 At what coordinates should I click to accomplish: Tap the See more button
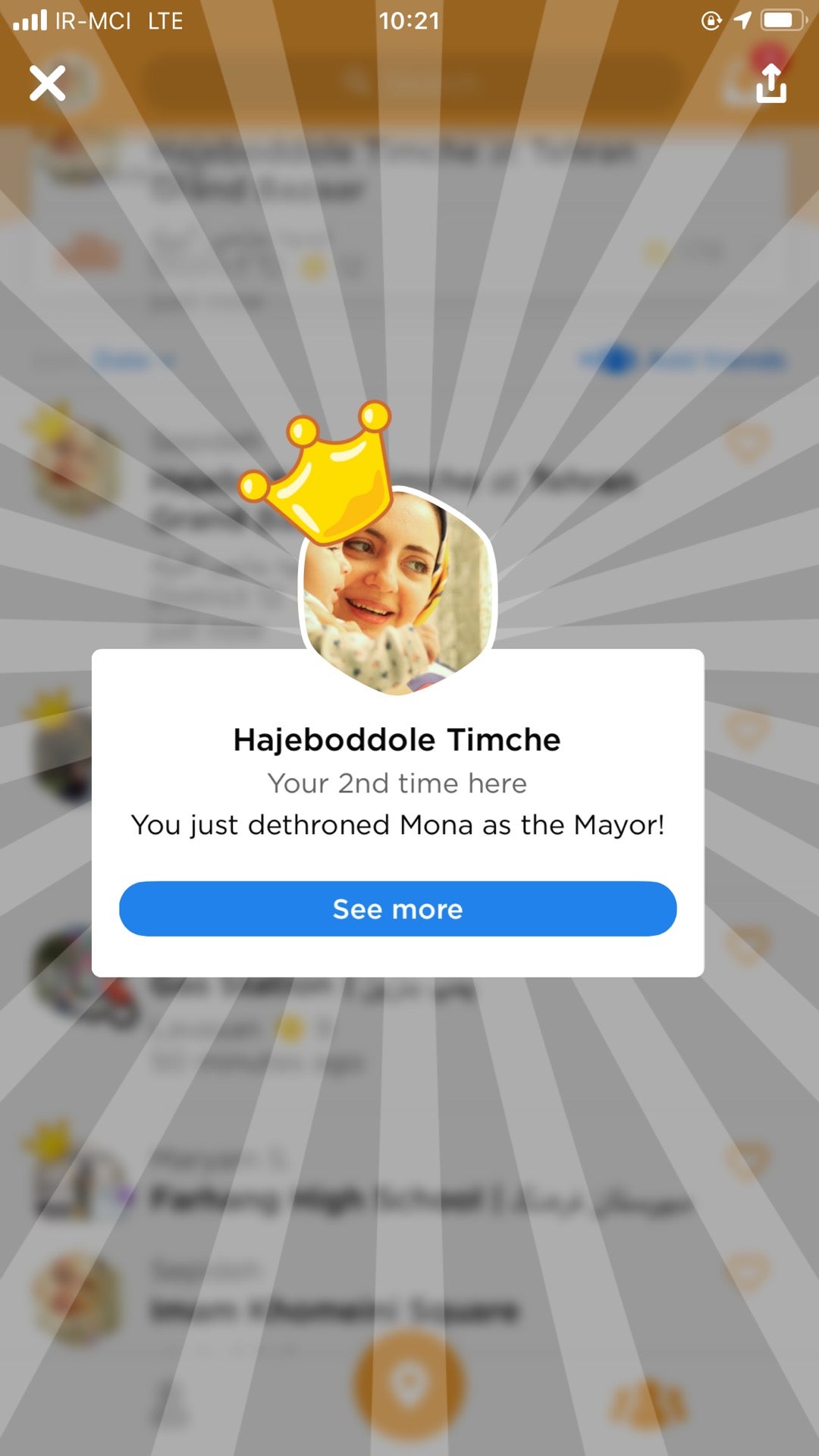tap(397, 908)
